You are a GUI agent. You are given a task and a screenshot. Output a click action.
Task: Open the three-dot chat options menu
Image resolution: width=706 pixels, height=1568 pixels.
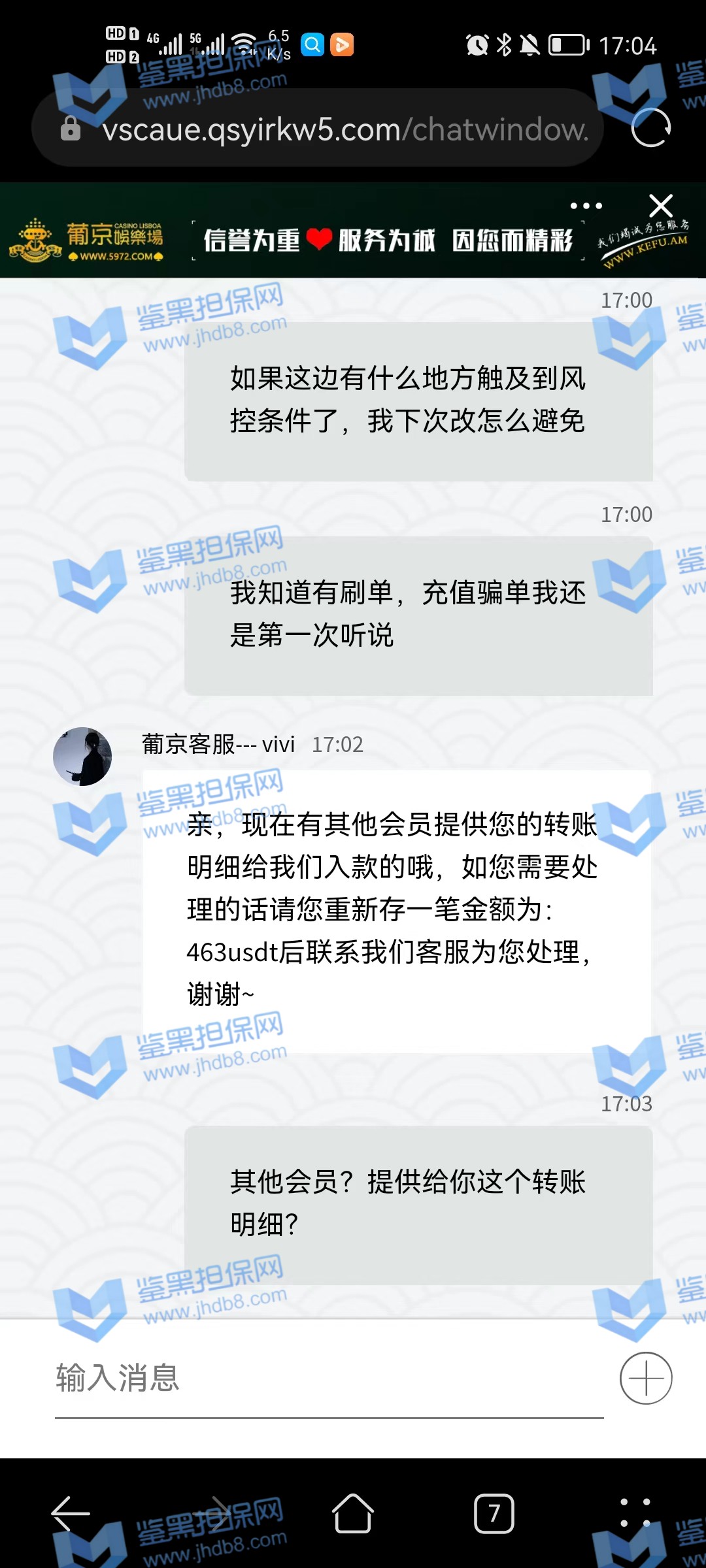(586, 206)
